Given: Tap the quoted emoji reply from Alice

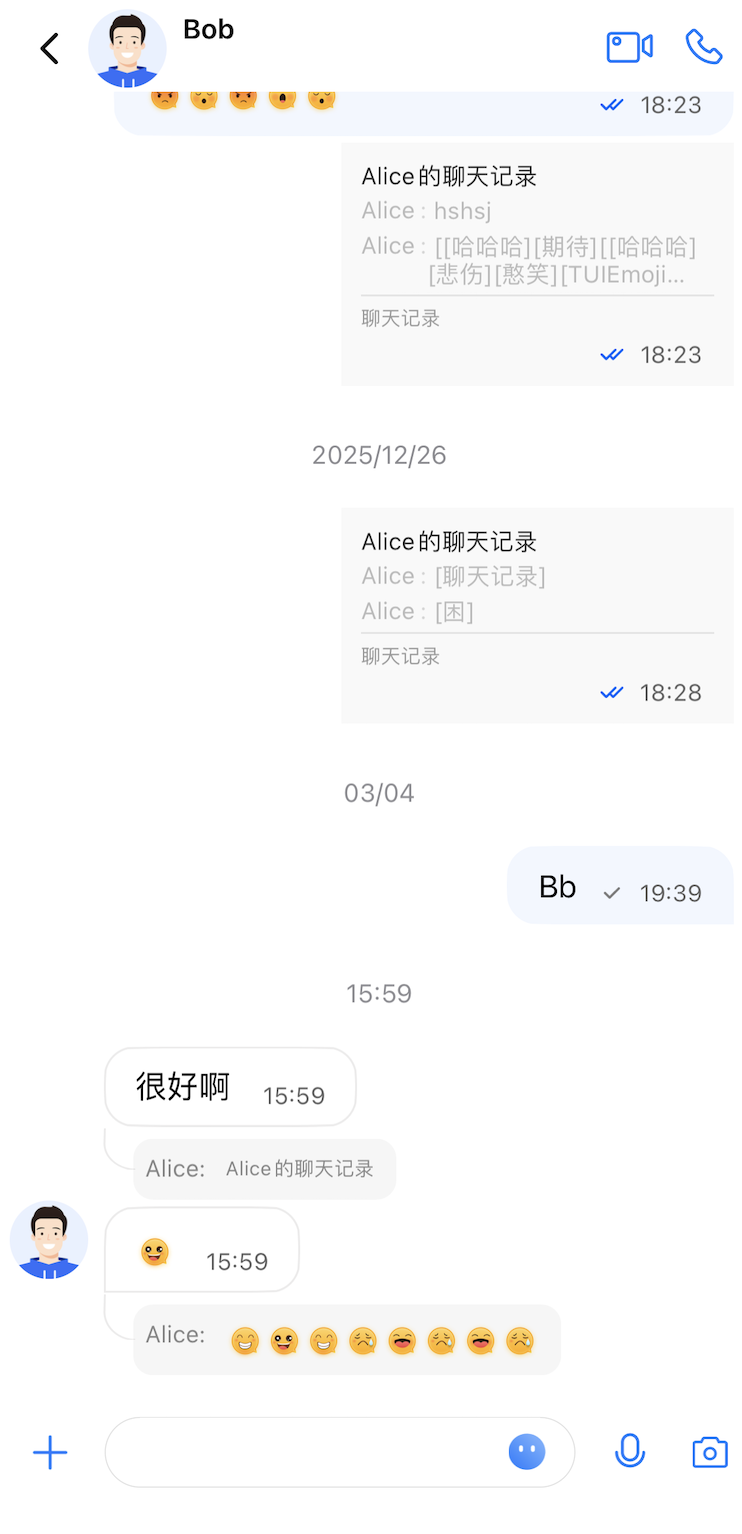Looking at the screenshot, I should [x=347, y=1339].
